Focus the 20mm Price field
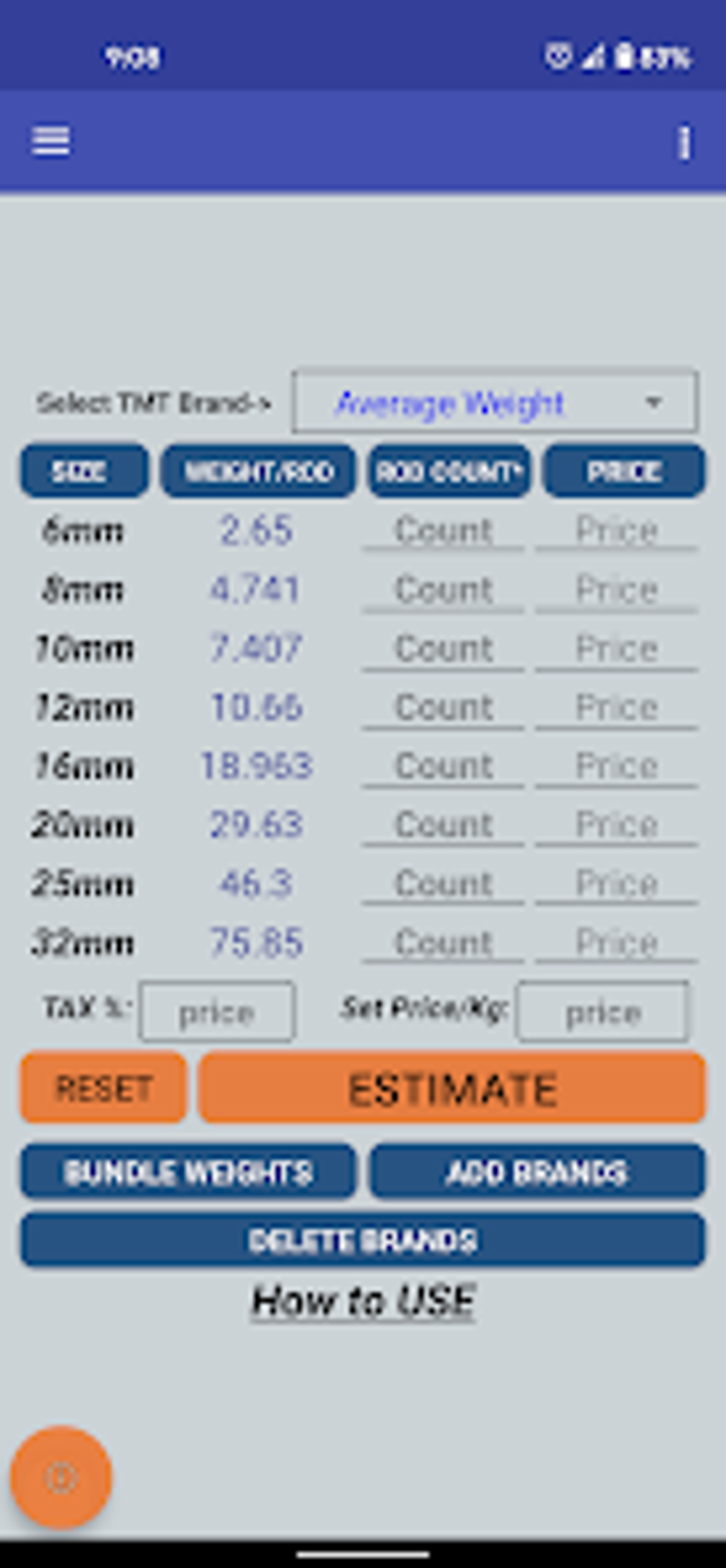726x1568 pixels. coord(616,825)
